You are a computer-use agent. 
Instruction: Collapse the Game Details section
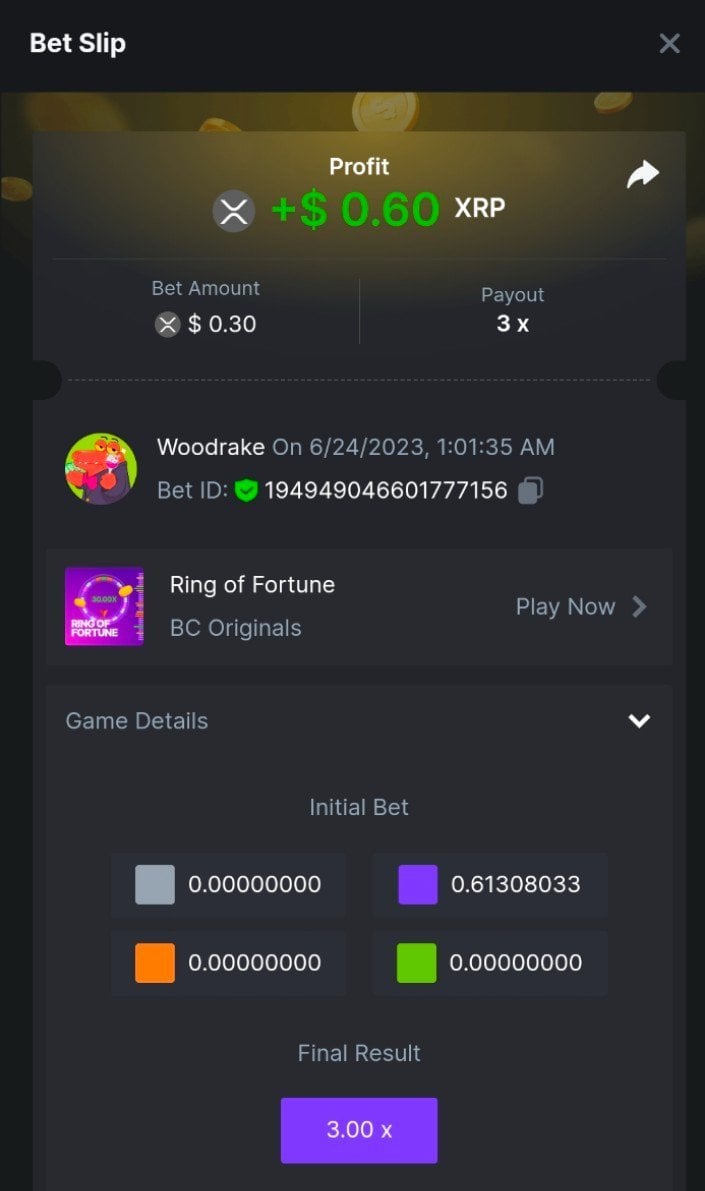tap(638, 721)
